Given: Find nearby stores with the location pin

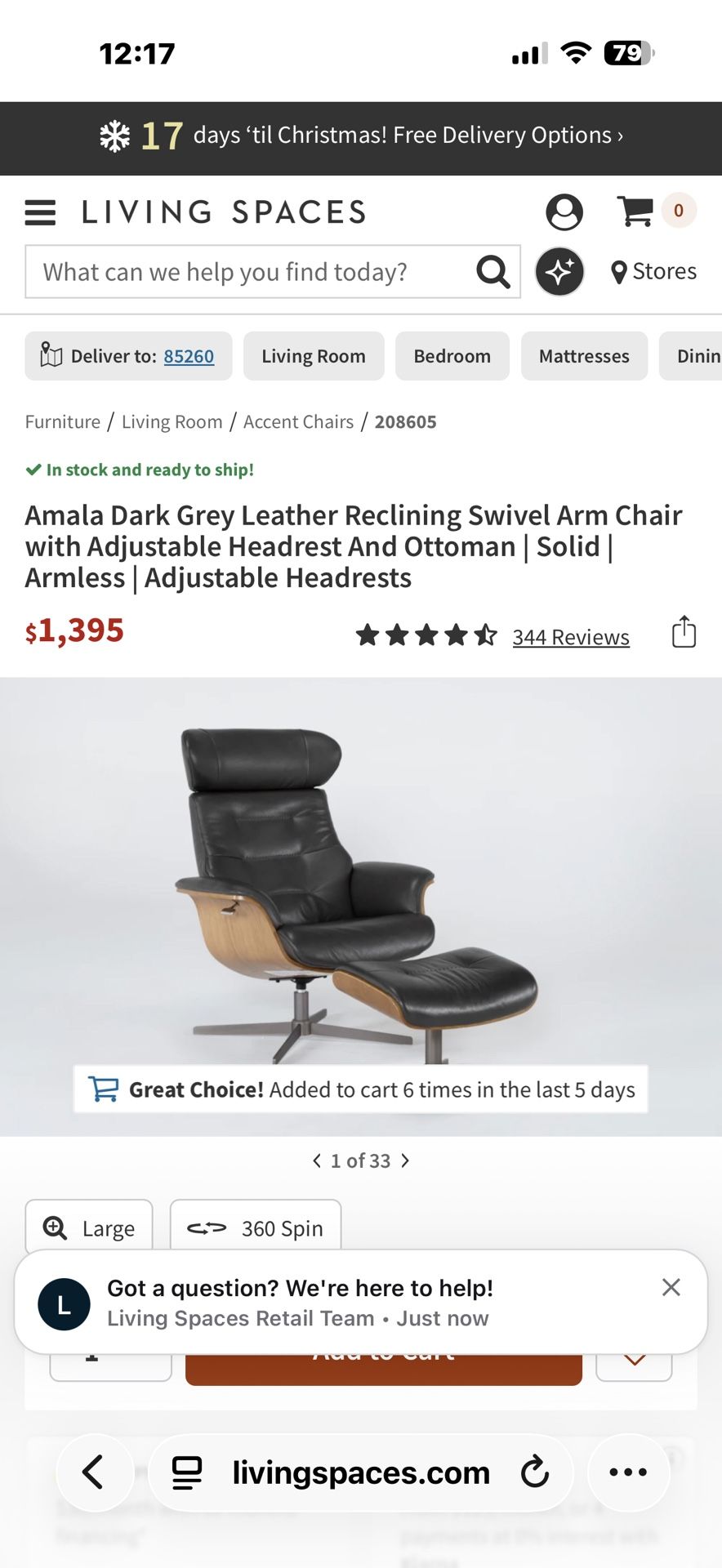Looking at the screenshot, I should tap(620, 271).
